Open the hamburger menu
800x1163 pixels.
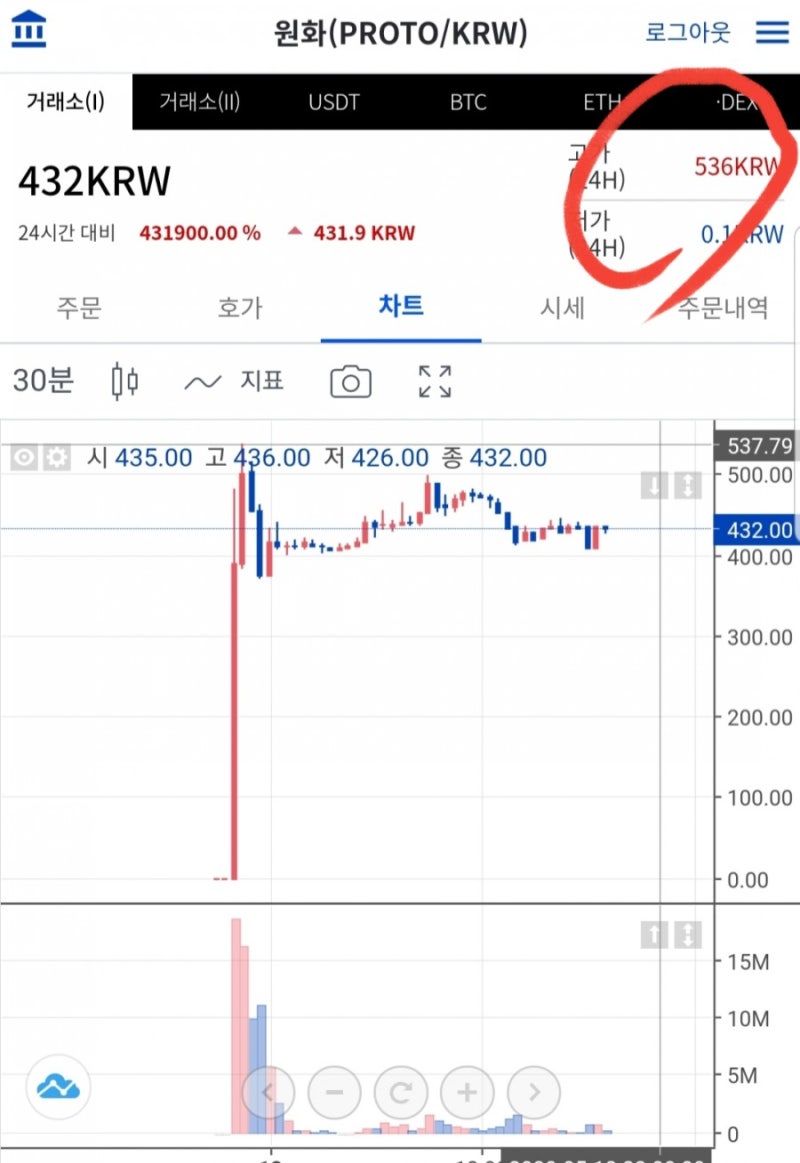pos(771,32)
